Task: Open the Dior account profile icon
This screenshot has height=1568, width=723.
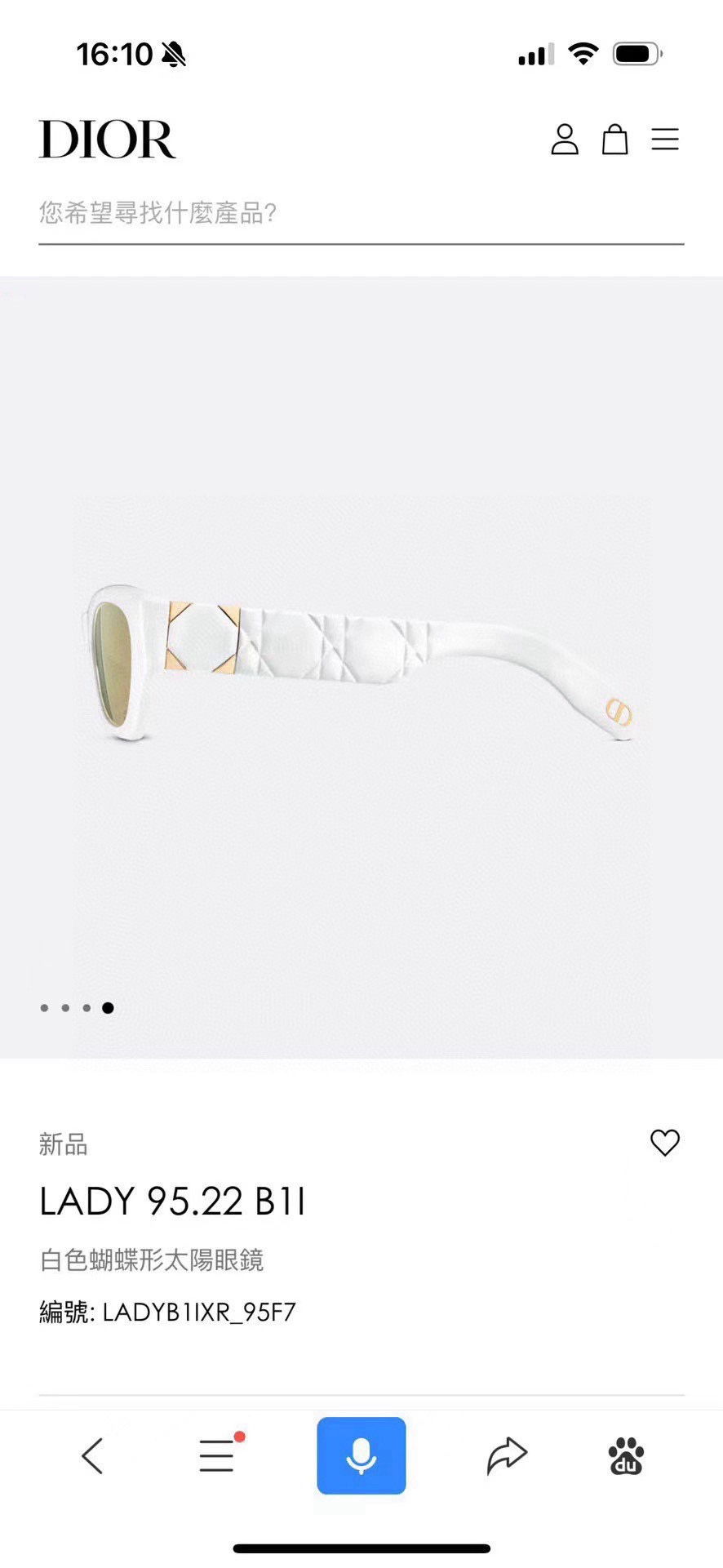Action: [564, 140]
